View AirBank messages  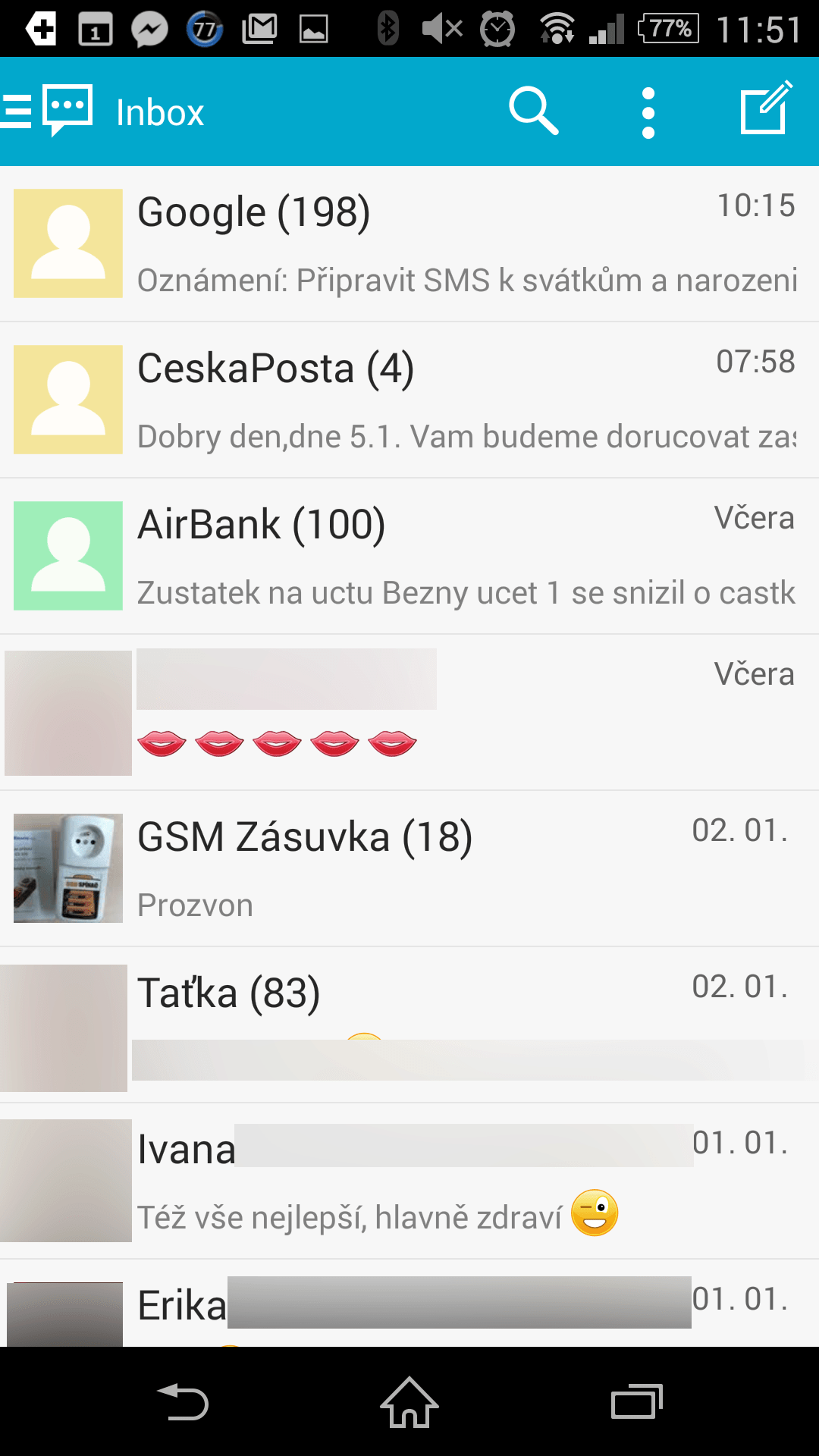(409, 557)
